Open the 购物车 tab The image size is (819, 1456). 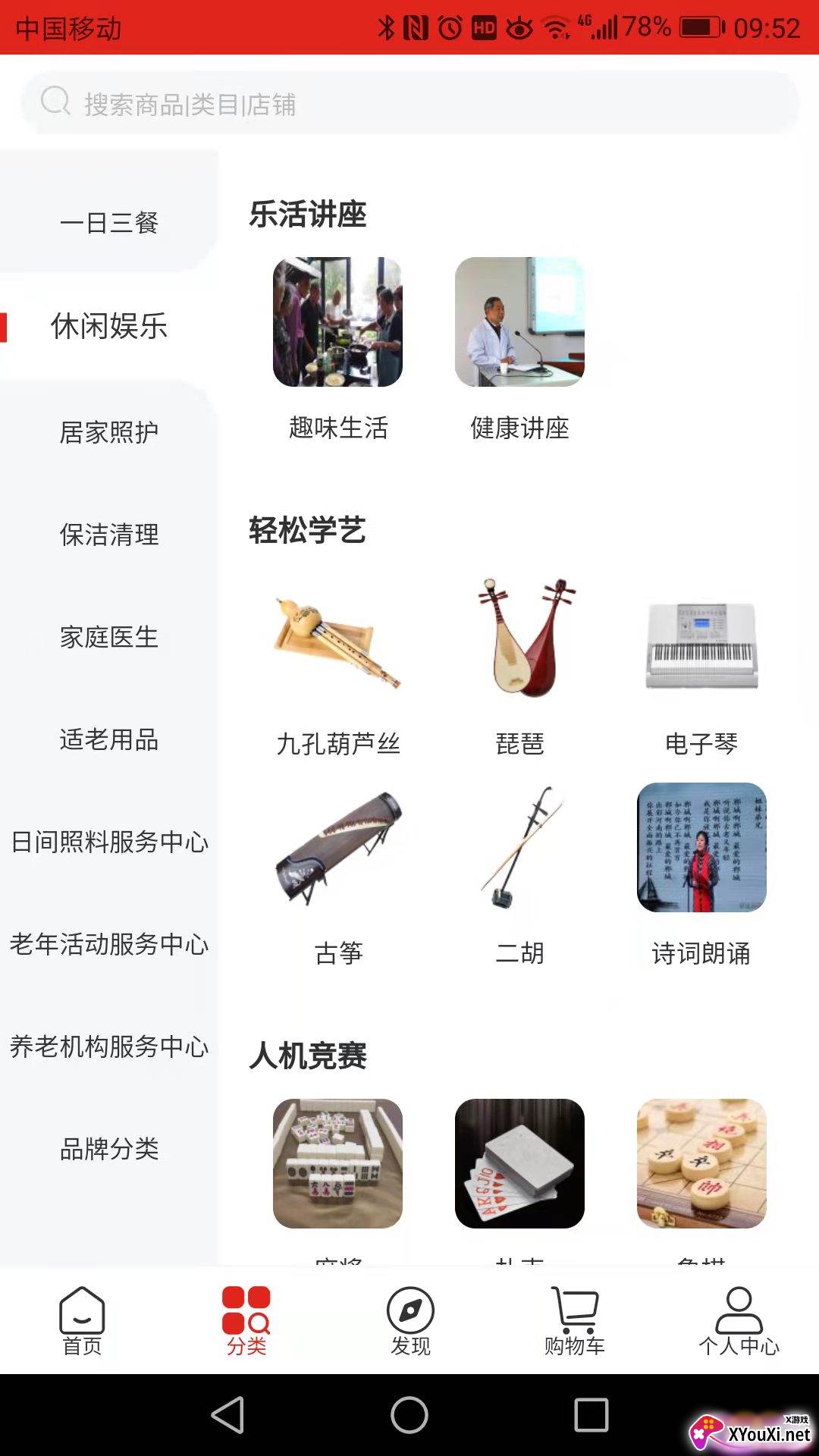575,1321
